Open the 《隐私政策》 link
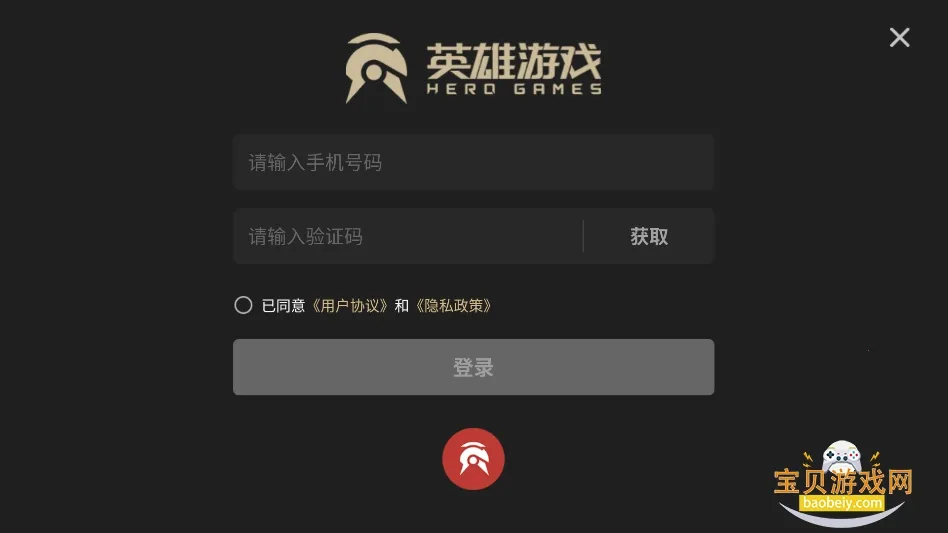 (x=454, y=306)
